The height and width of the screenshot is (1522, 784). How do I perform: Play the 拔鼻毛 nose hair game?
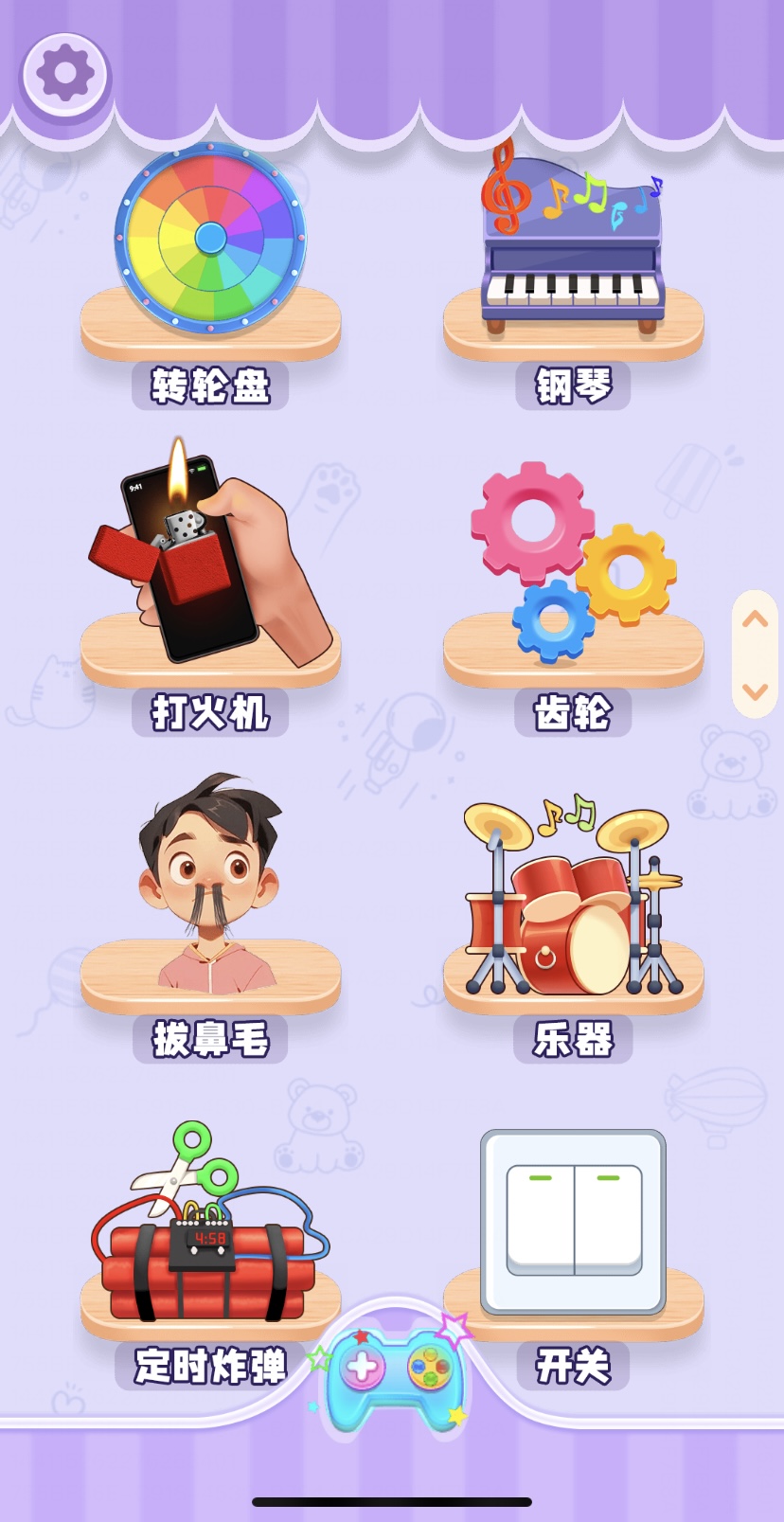click(x=210, y=890)
